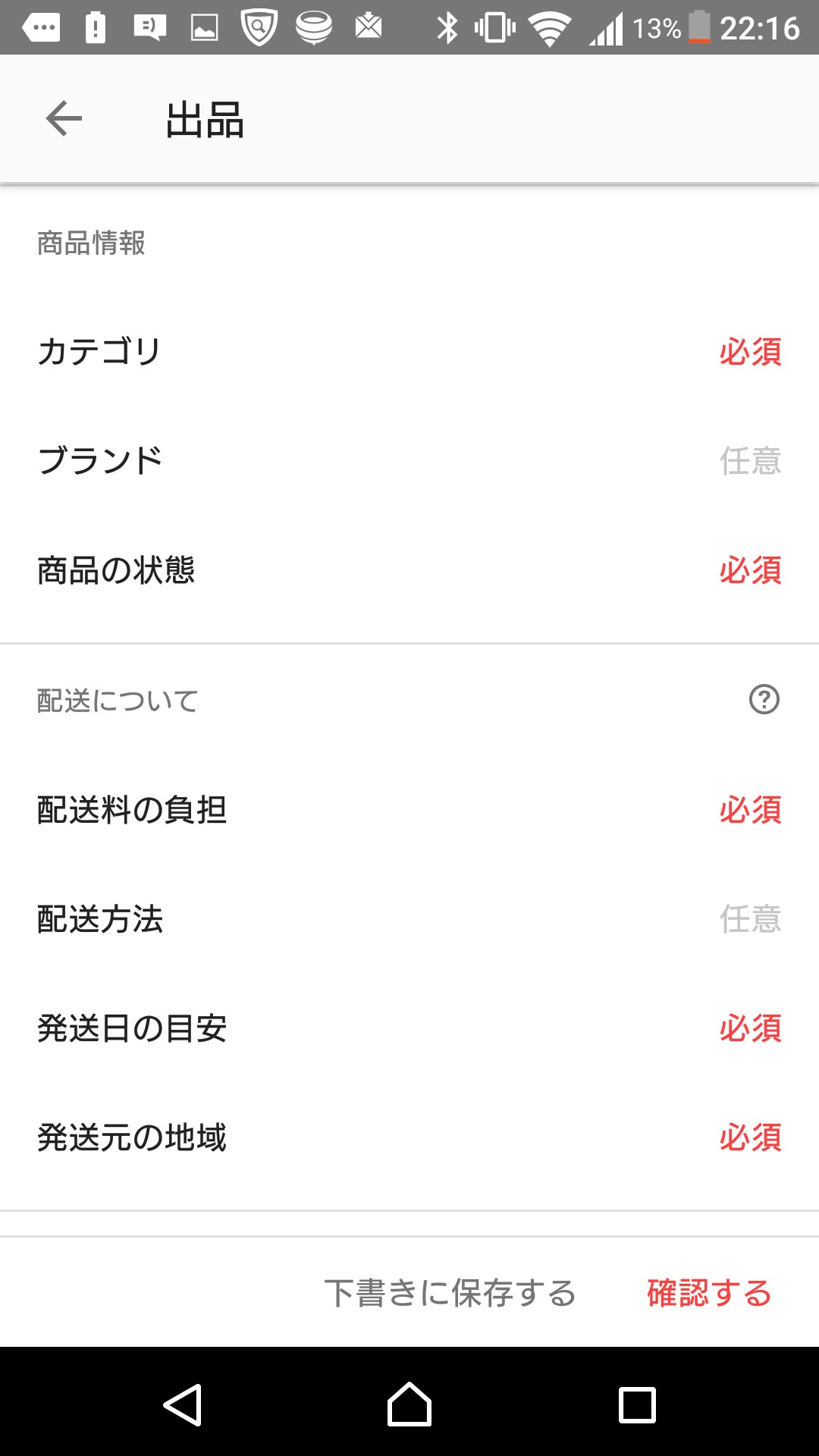Tap 下書きに保存する to save draft
Viewport: 819px width, 1456px height.
click(450, 1293)
